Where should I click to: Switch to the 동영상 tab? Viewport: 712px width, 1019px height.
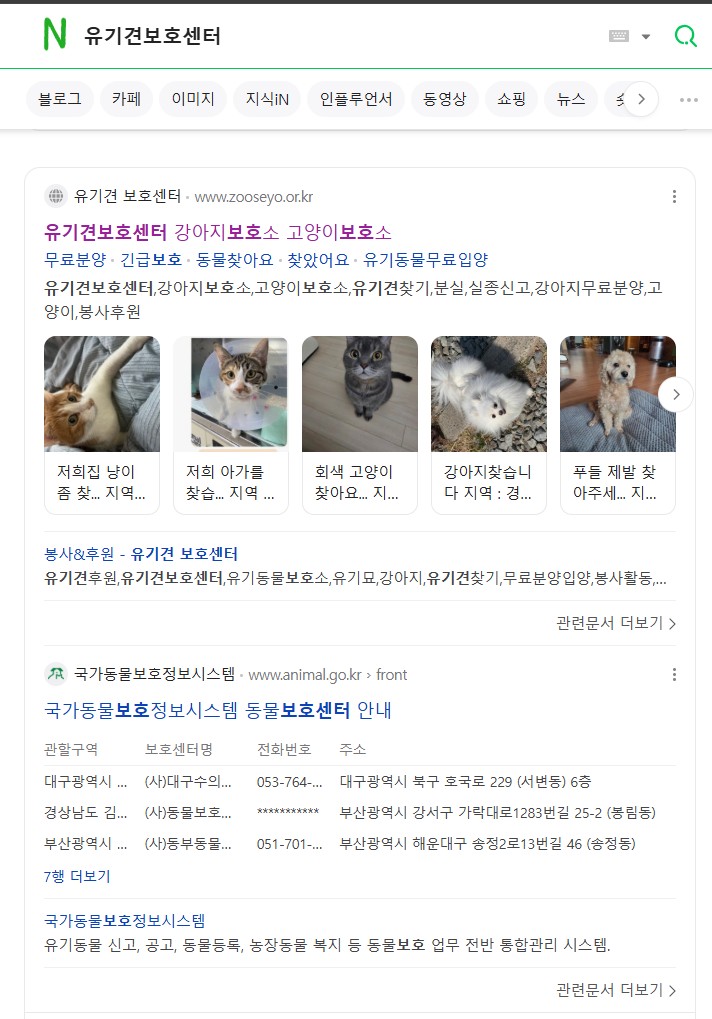coord(444,99)
